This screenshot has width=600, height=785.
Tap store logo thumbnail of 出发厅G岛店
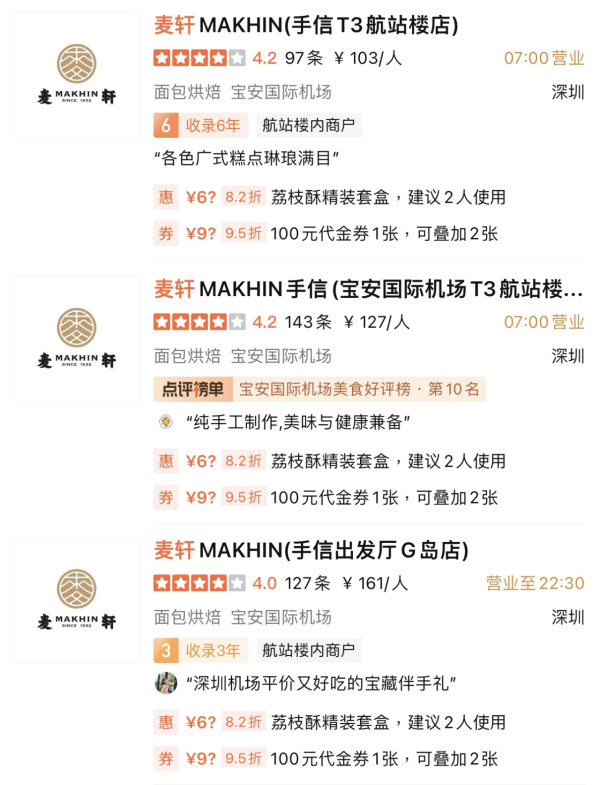point(76,599)
